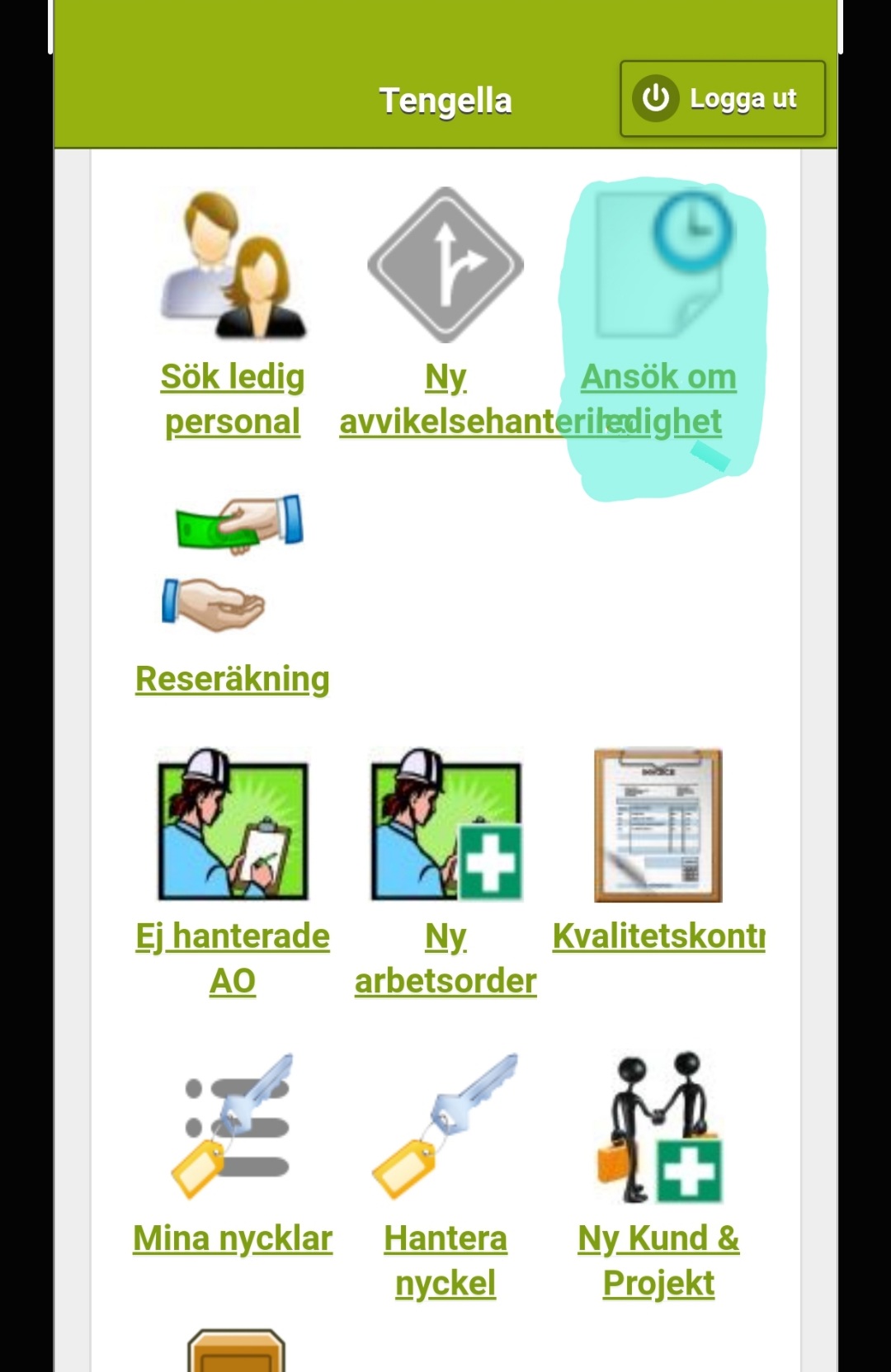Tap the Logga ut button
This screenshot has width=891, height=1372.
[x=722, y=99]
